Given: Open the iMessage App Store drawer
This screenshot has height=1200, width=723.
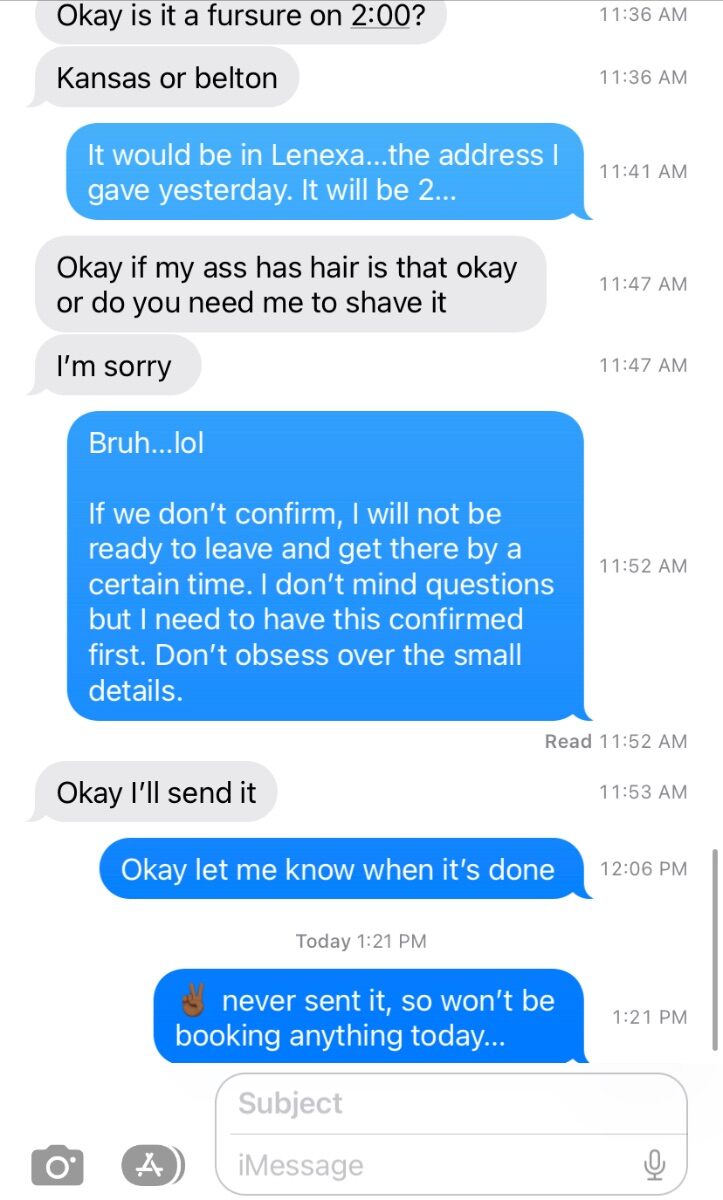Looking at the screenshot, I should point(153,1165).
